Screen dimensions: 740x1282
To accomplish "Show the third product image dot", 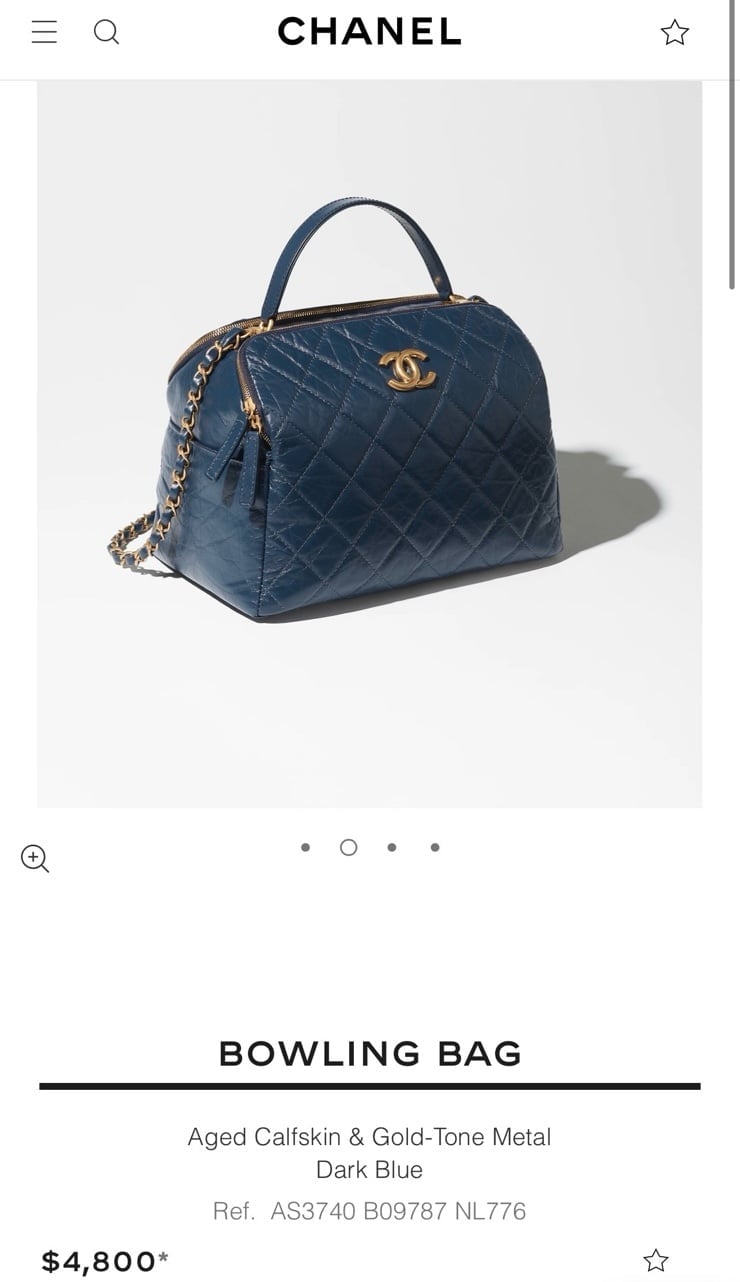I will pyautogui.click(x=392, y=847).
